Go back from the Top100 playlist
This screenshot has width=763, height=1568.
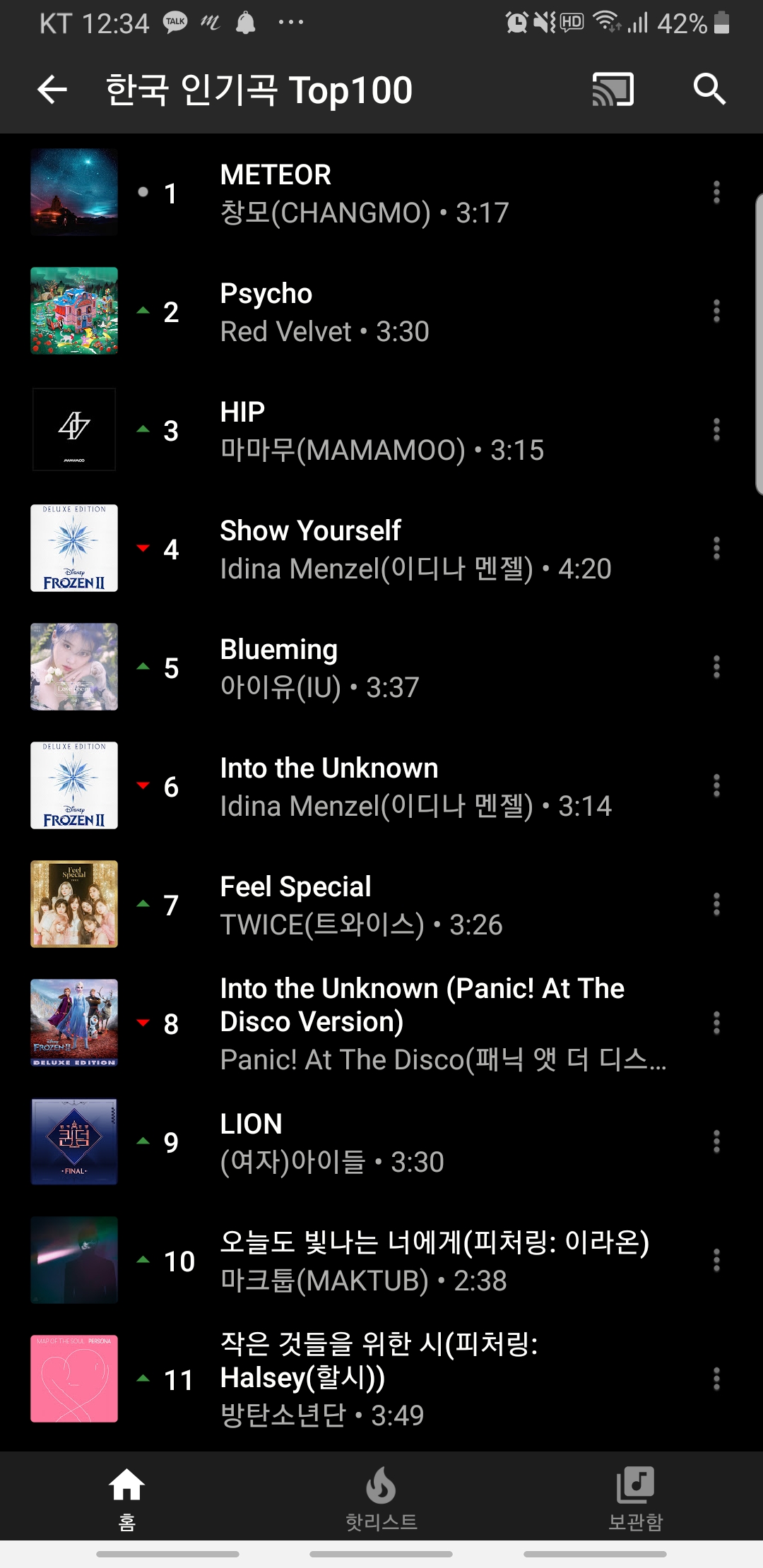(x=52, y=90)
